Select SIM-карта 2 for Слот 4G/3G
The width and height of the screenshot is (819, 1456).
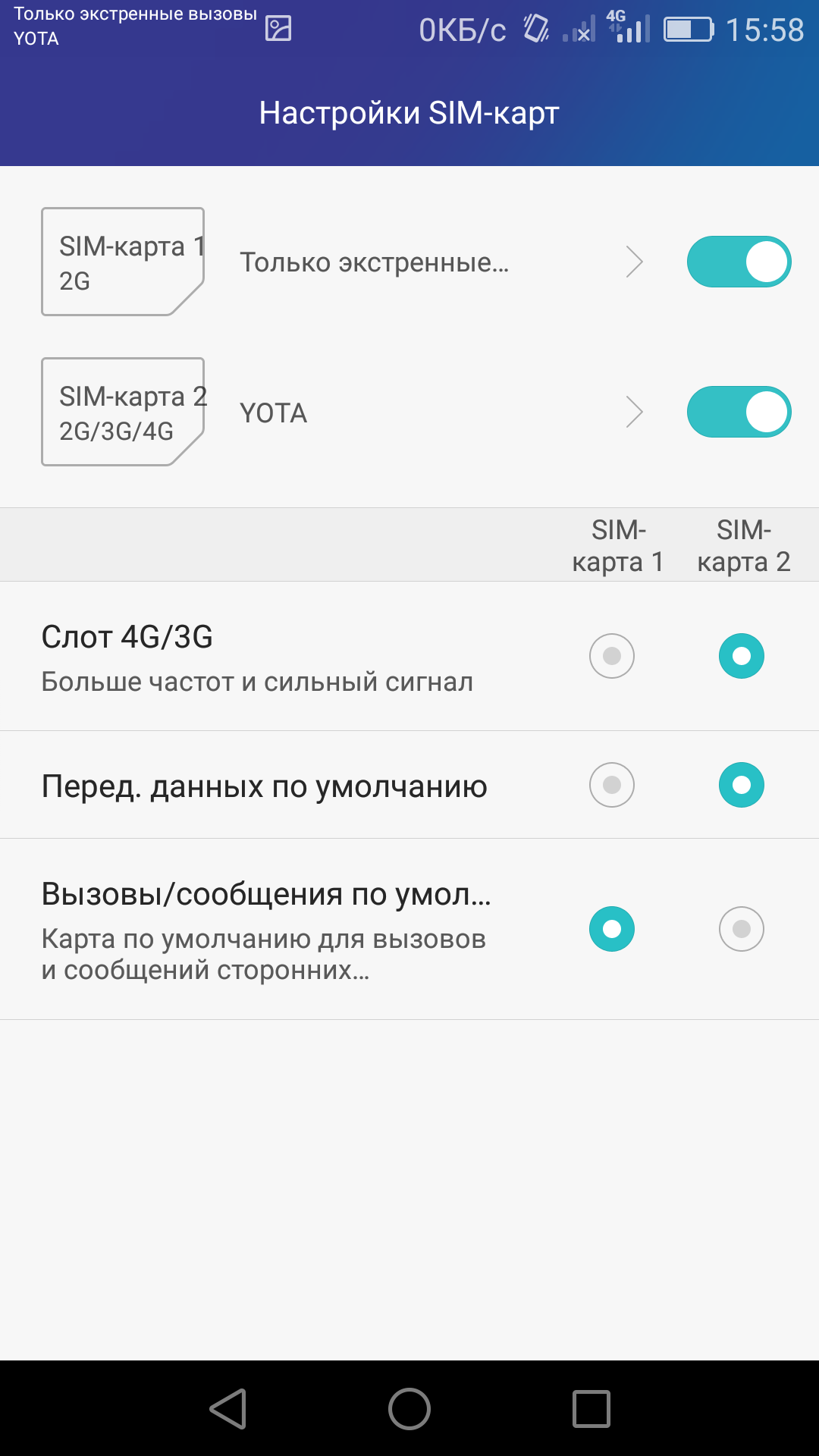742,656
